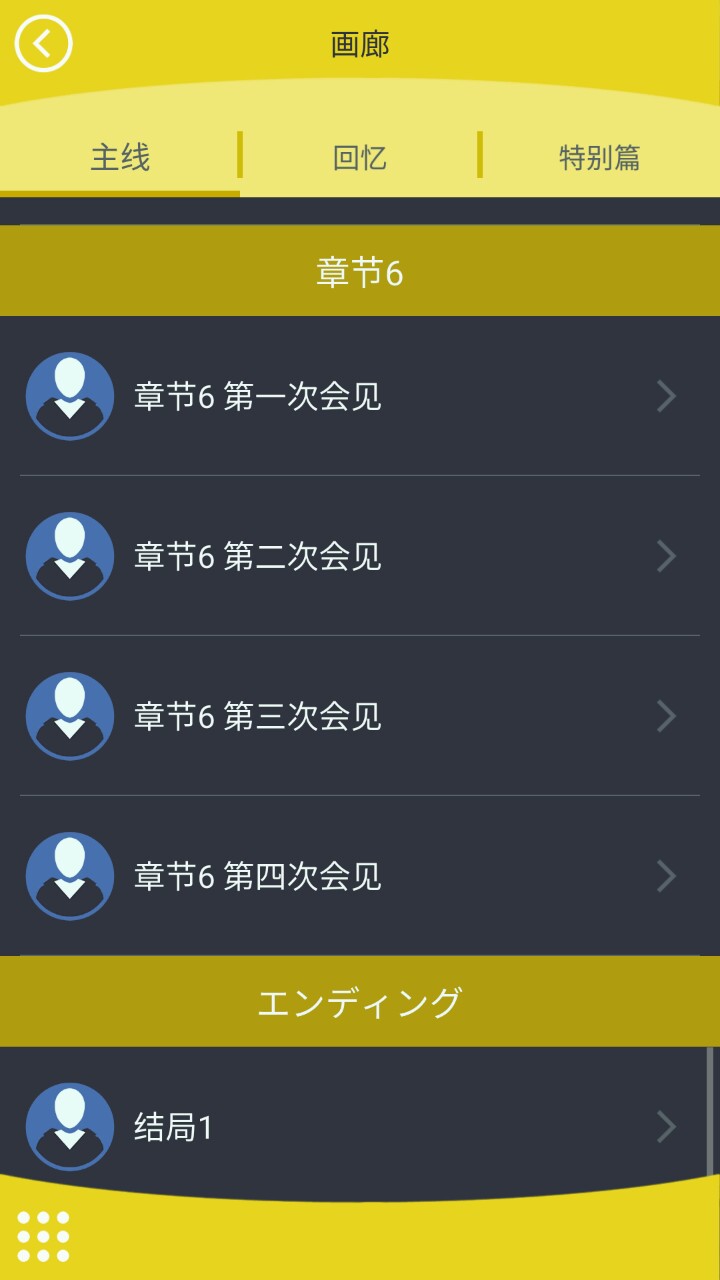This screenshot has height=1280, width=720.
Task: Open 章节6 第二次会见
Action: (360, 556)
